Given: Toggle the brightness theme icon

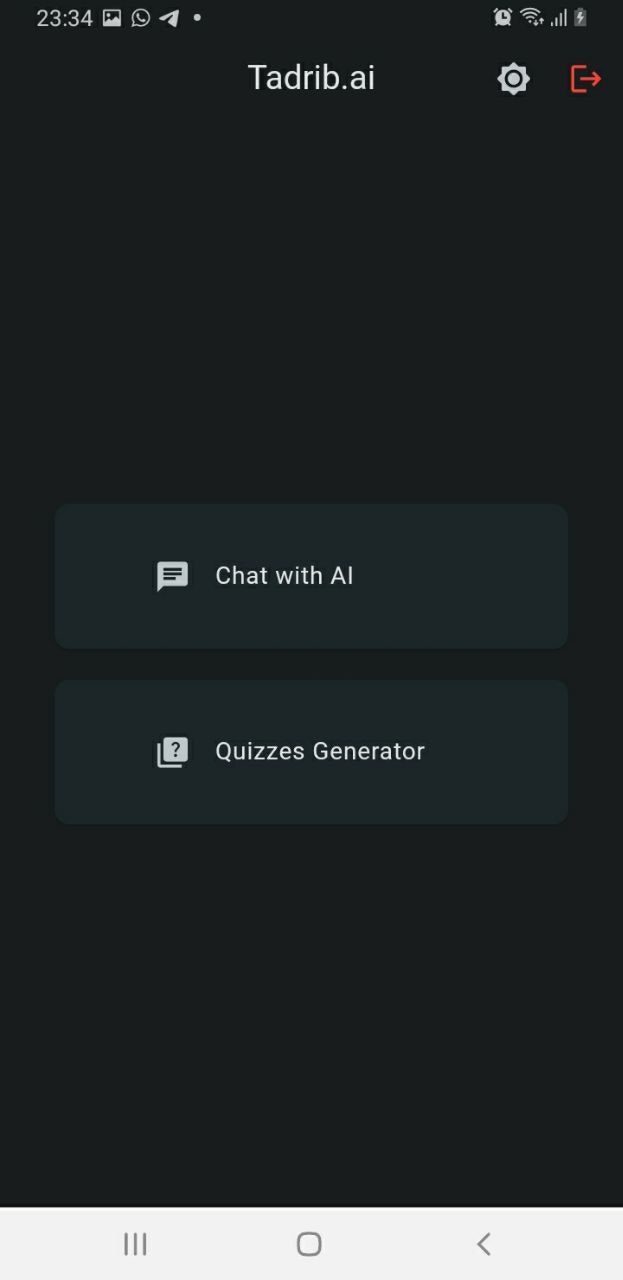Looking at the screenshot, I should click(513, 79).
